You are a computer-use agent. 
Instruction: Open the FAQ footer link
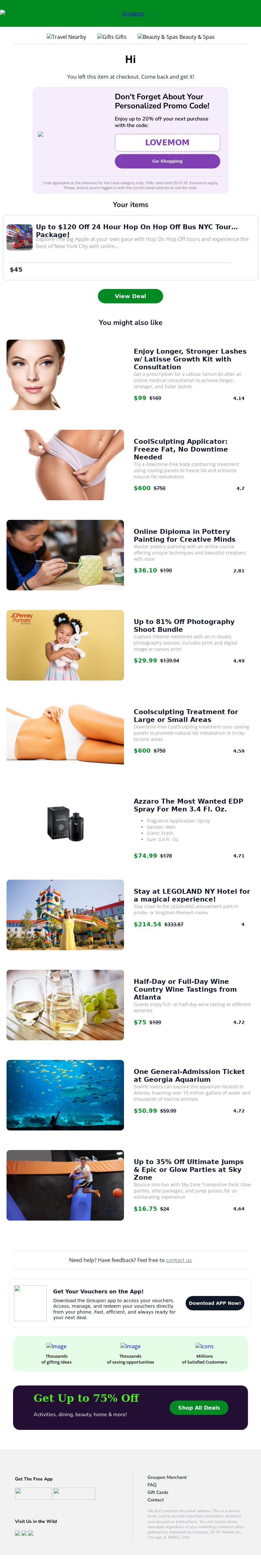152,1485
